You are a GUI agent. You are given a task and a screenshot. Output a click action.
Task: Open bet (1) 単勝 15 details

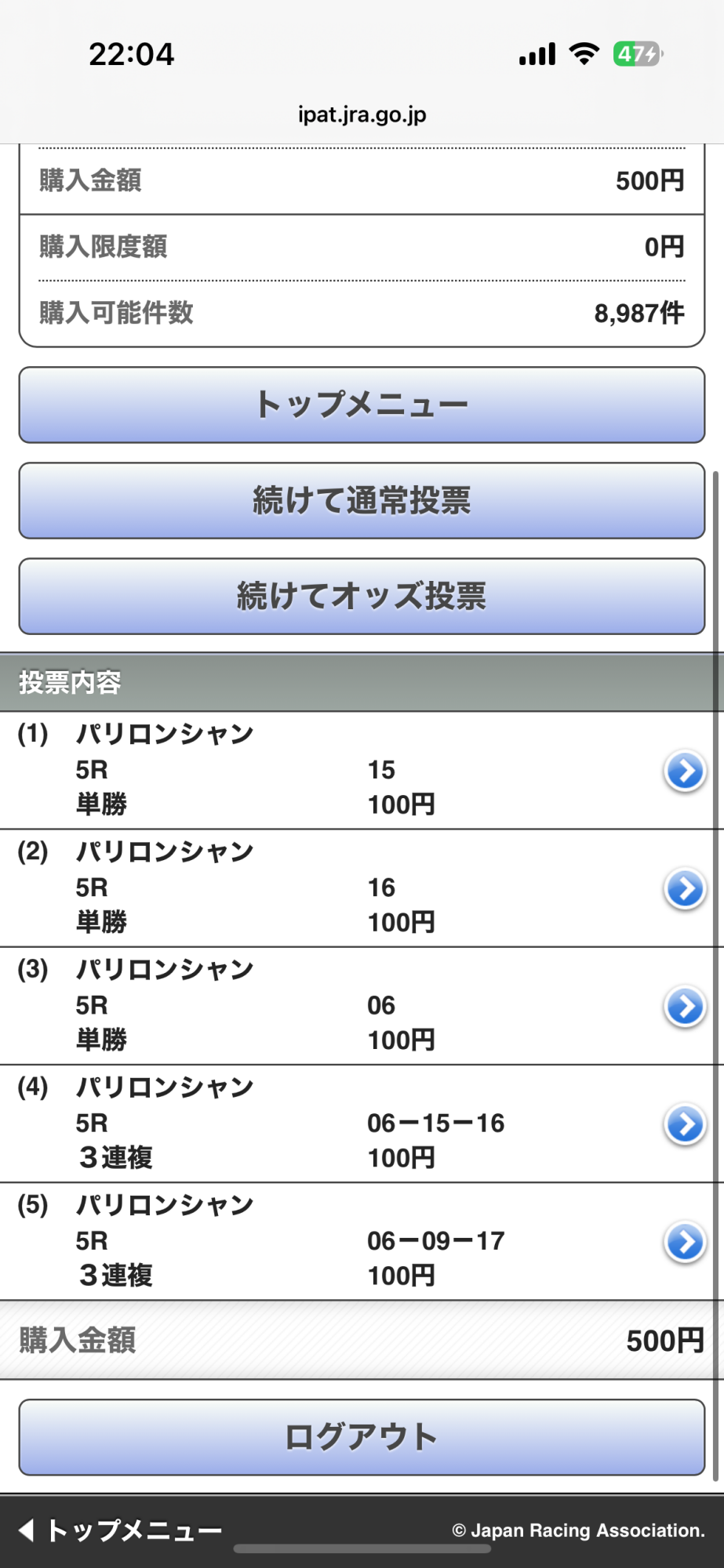click(685, 771)
